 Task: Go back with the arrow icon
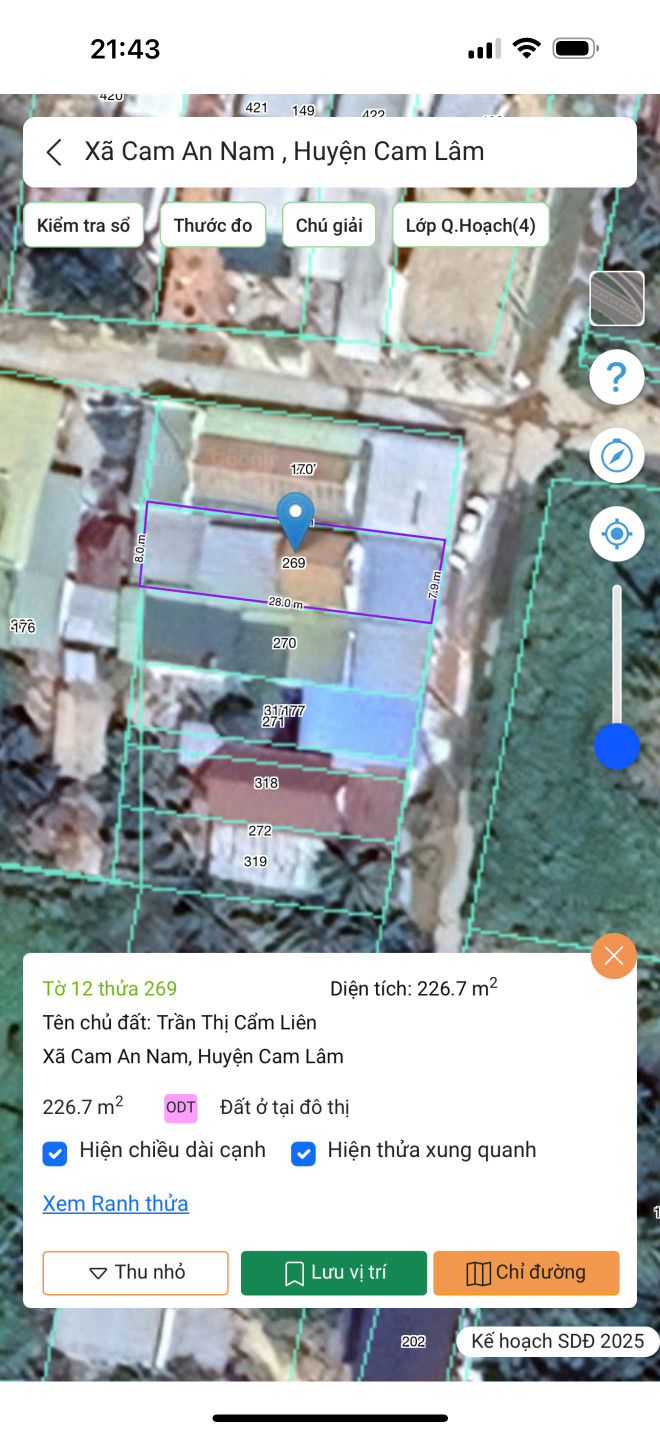(54, 152)
